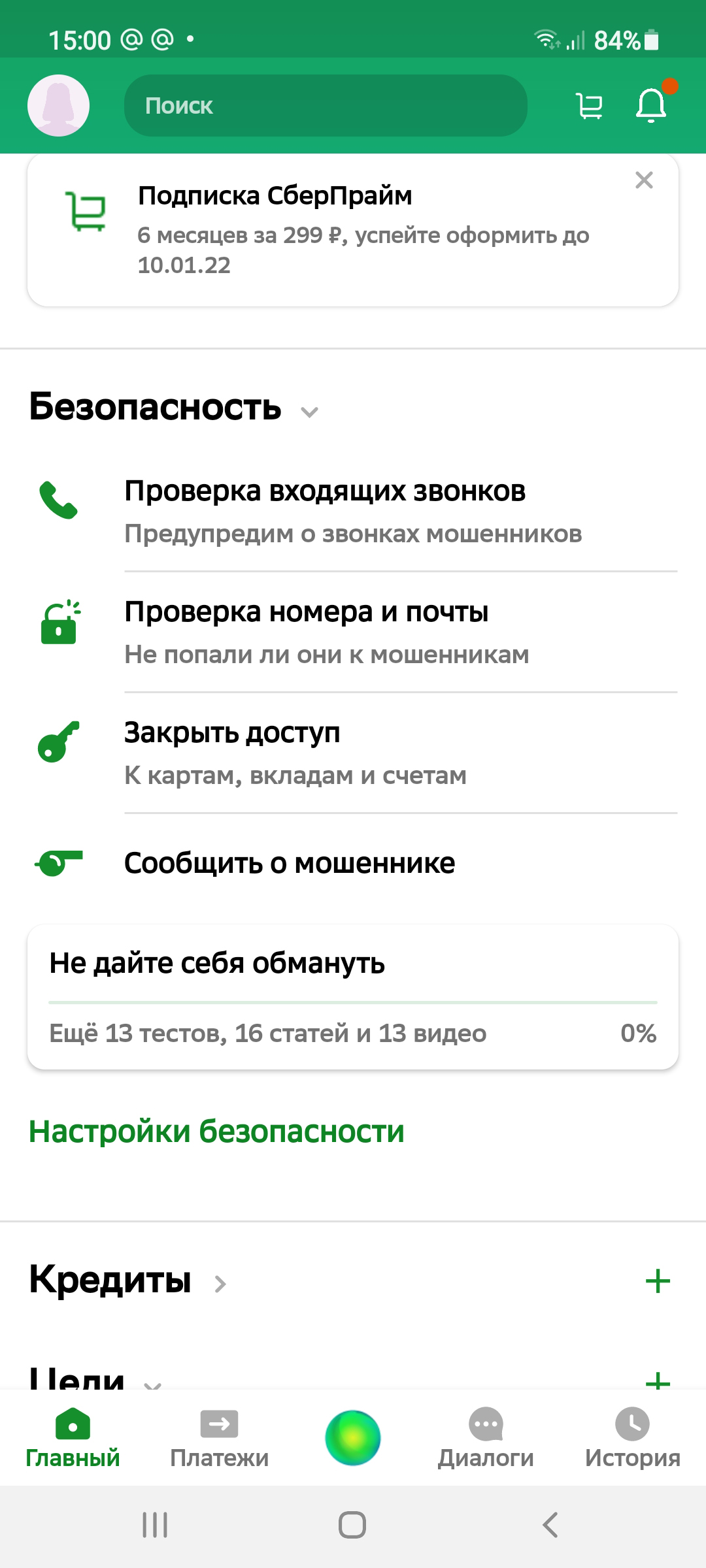706x1568 pixels.
Task: Open the Не дайте себя обмануть card
Action: coord(353,997)
